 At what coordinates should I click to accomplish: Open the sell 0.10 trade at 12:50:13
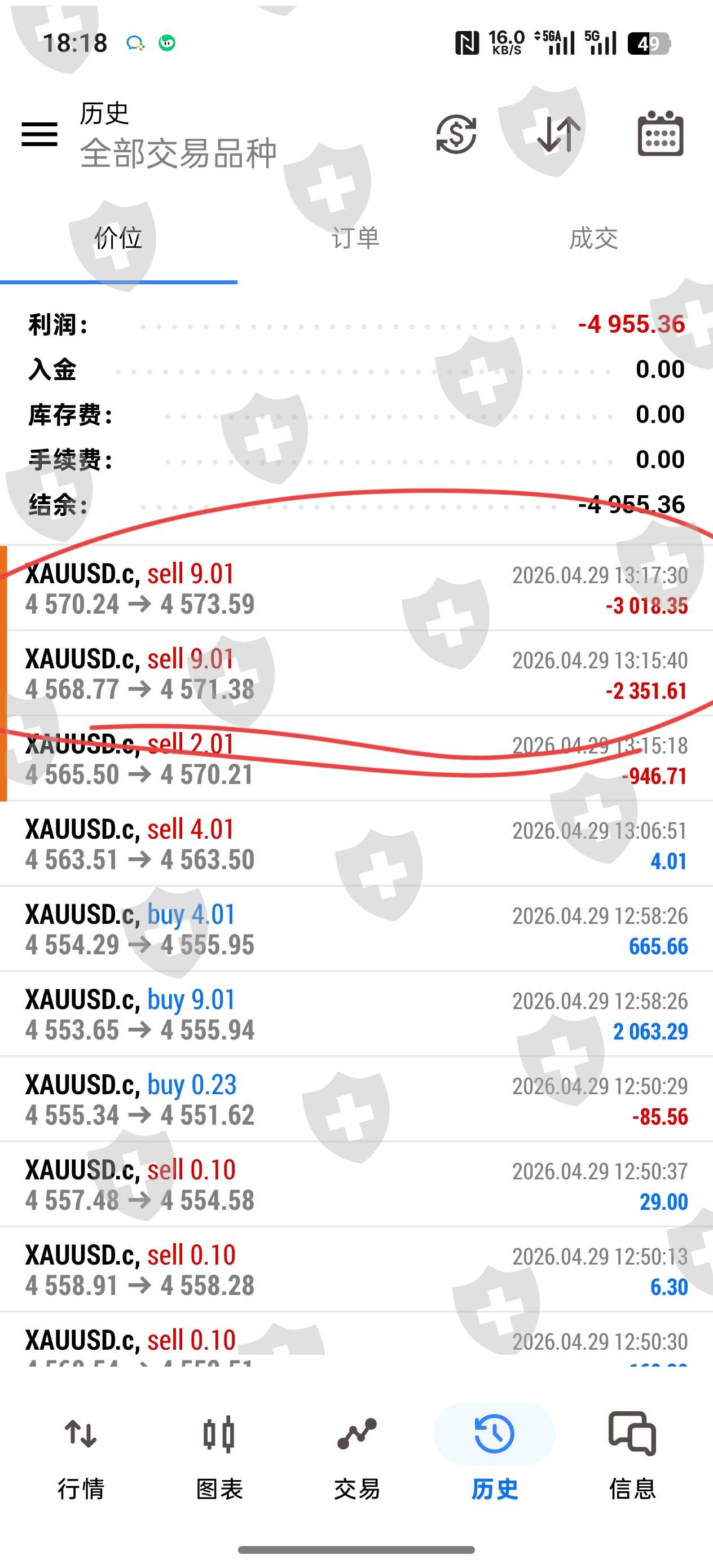356,1270
